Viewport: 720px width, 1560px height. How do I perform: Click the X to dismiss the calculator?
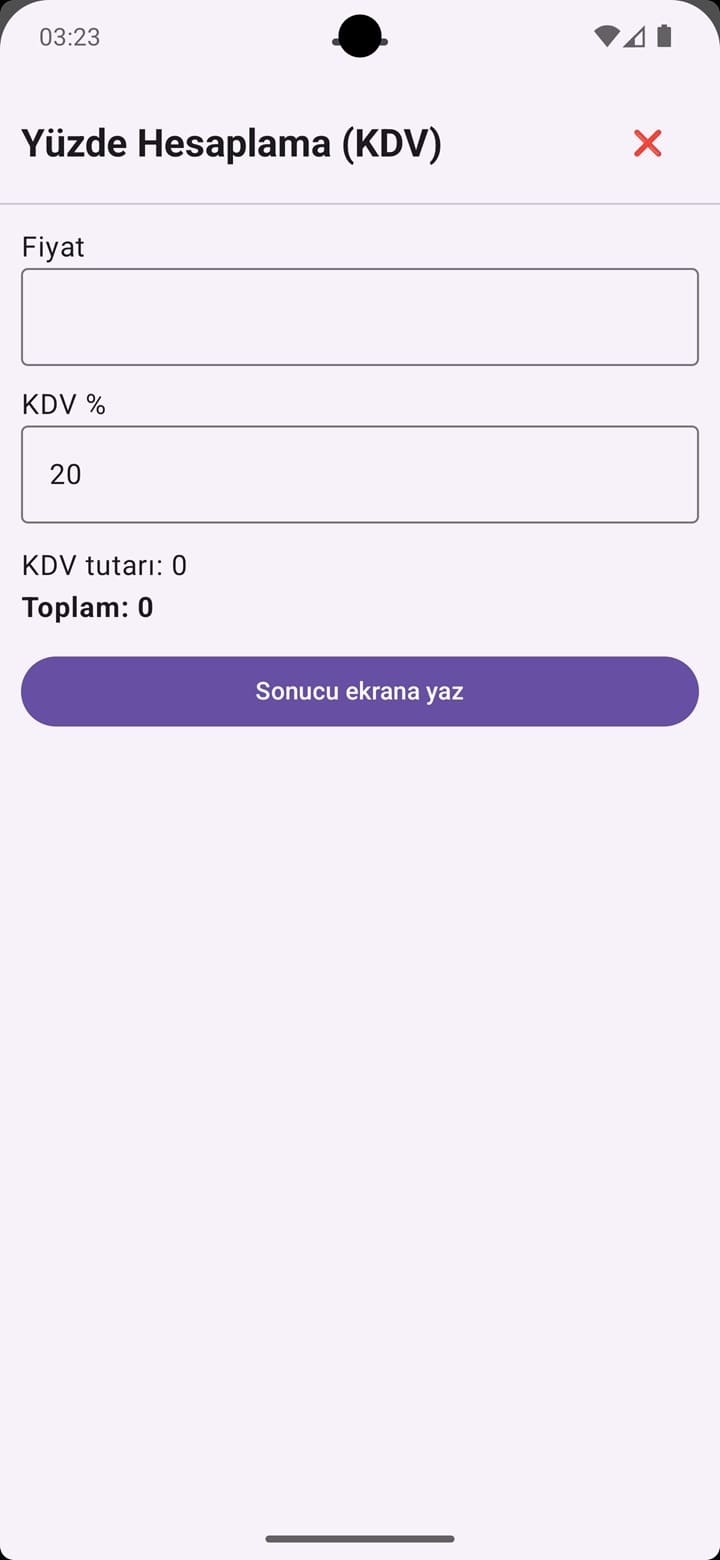click(648, 143)
